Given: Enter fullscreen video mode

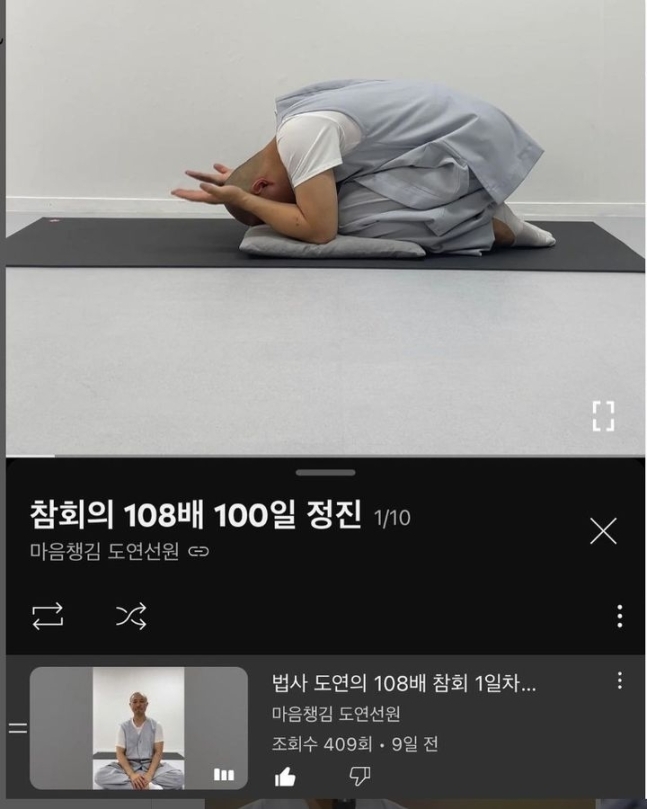Looking at the screenshot, I should click(603, 416).
